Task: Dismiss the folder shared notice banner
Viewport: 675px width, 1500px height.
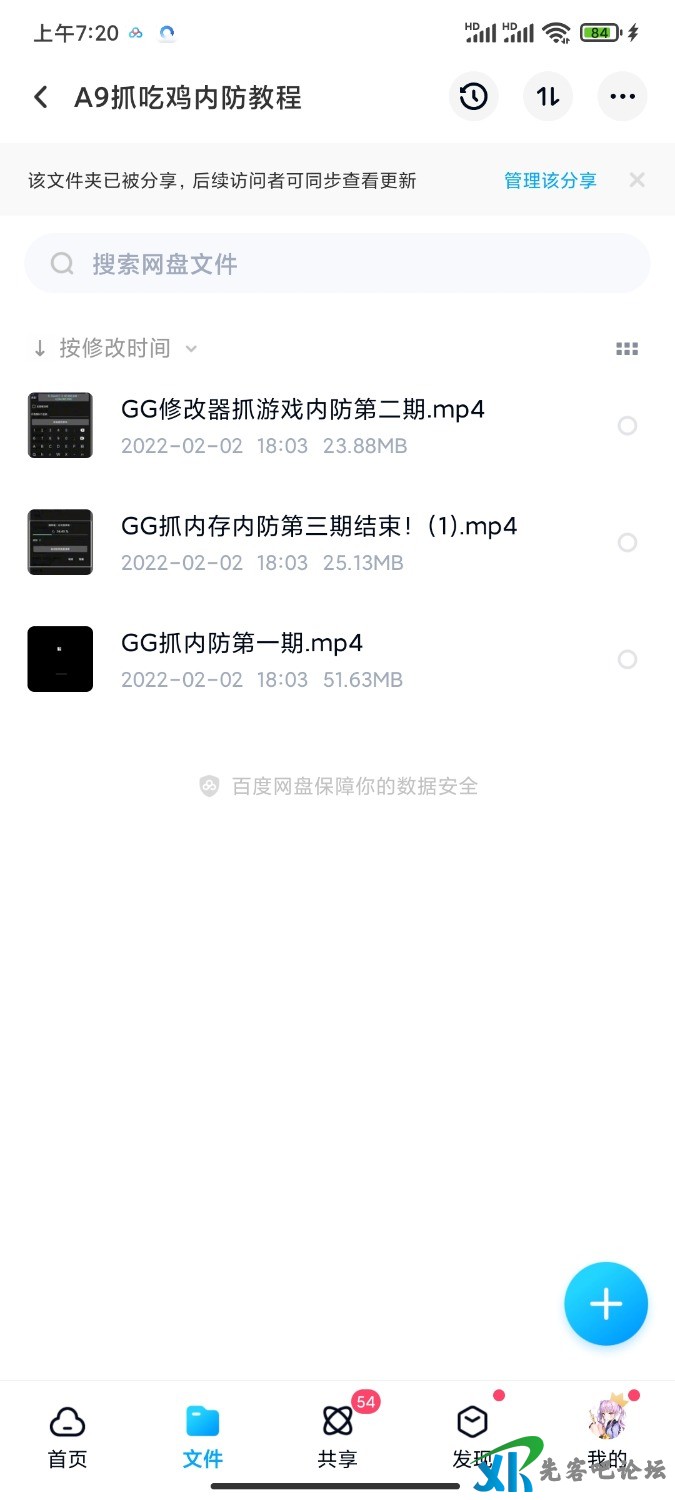Action: [637, 180]
